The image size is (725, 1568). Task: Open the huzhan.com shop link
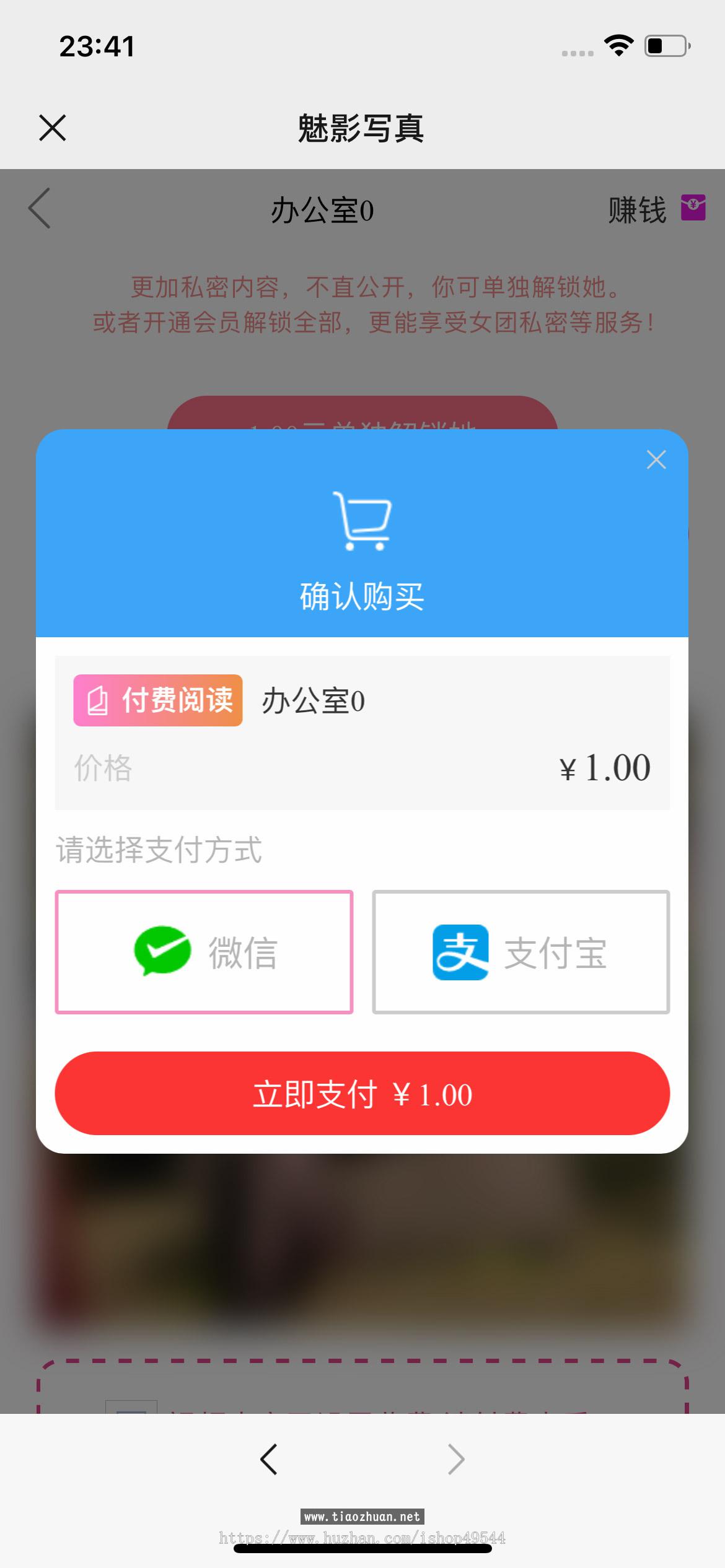coord(361,1536)
